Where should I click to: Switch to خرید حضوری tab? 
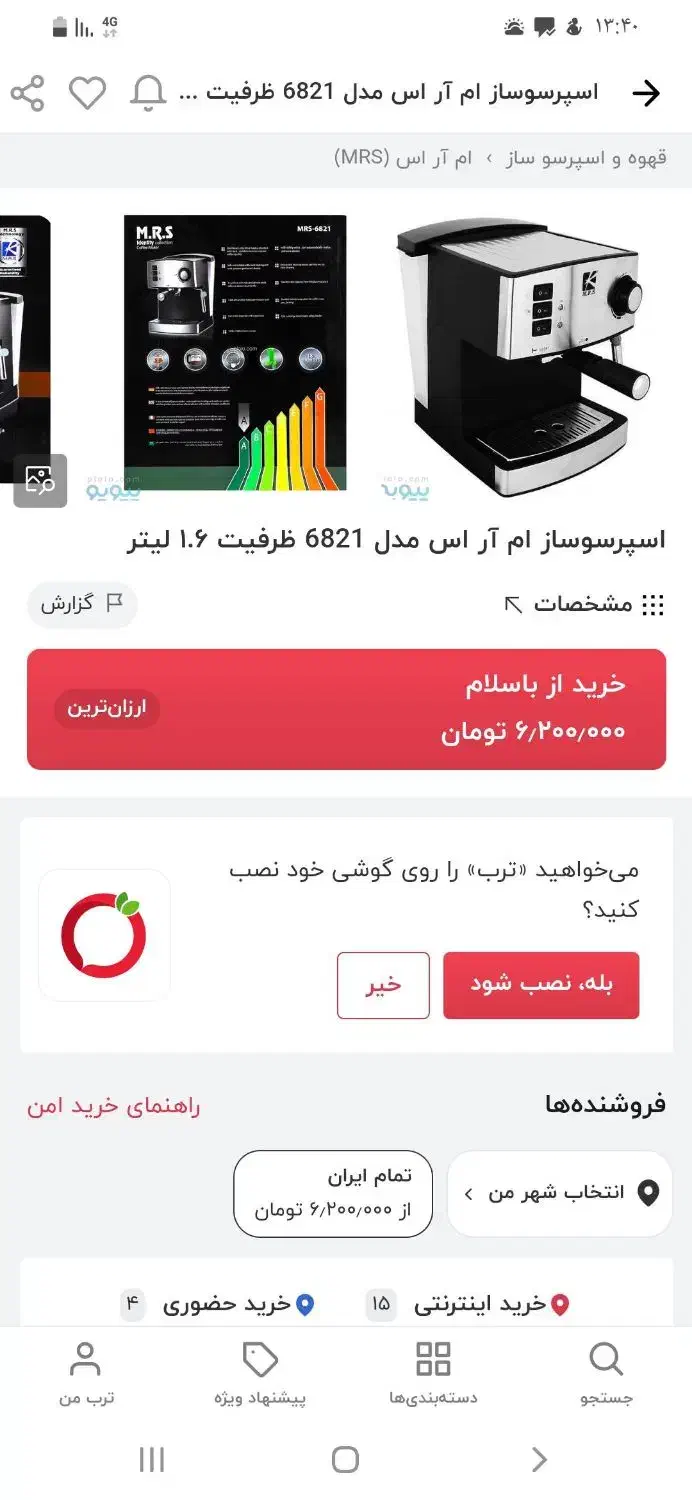[218, 1304]
